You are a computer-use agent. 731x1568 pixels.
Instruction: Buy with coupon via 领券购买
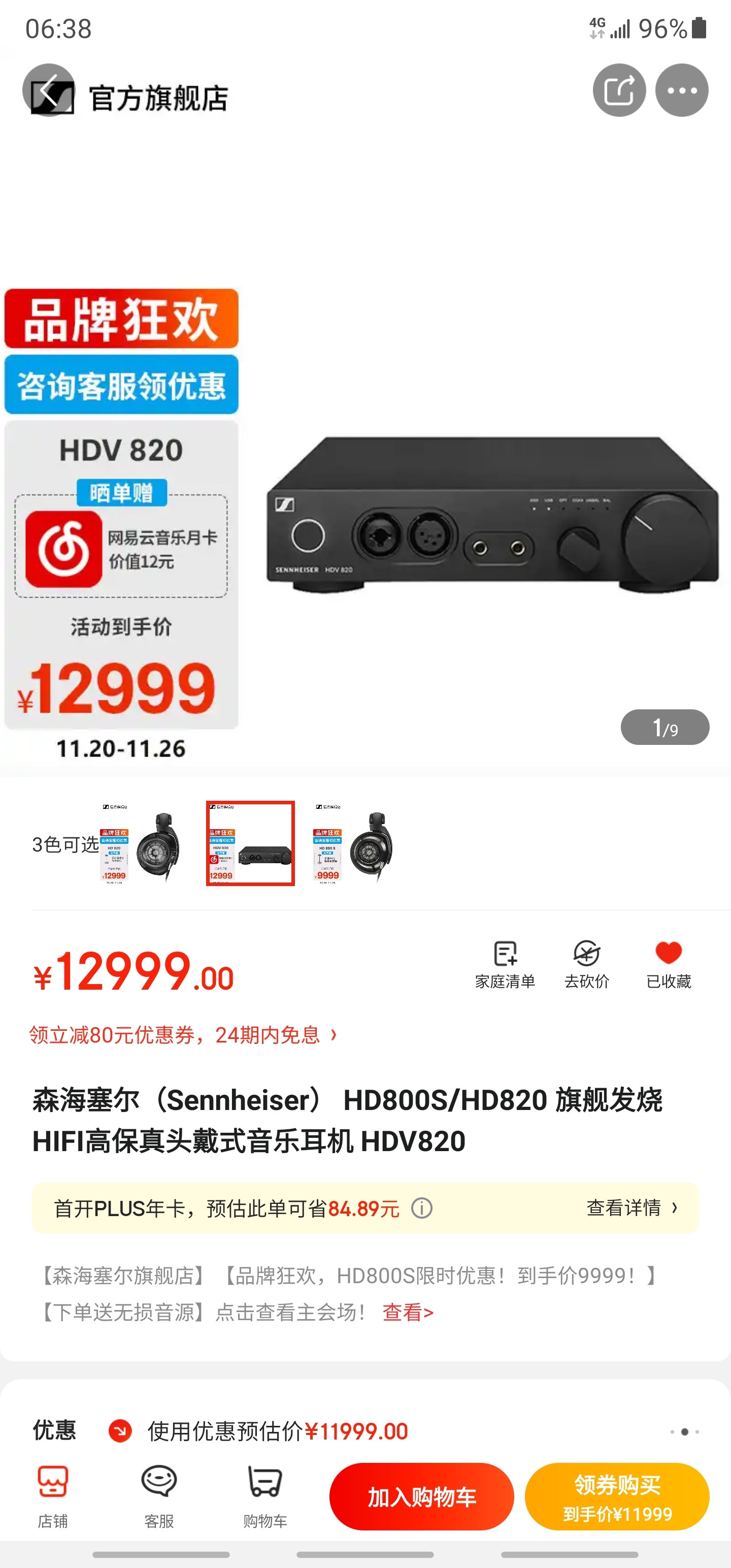pos(617,1496)
